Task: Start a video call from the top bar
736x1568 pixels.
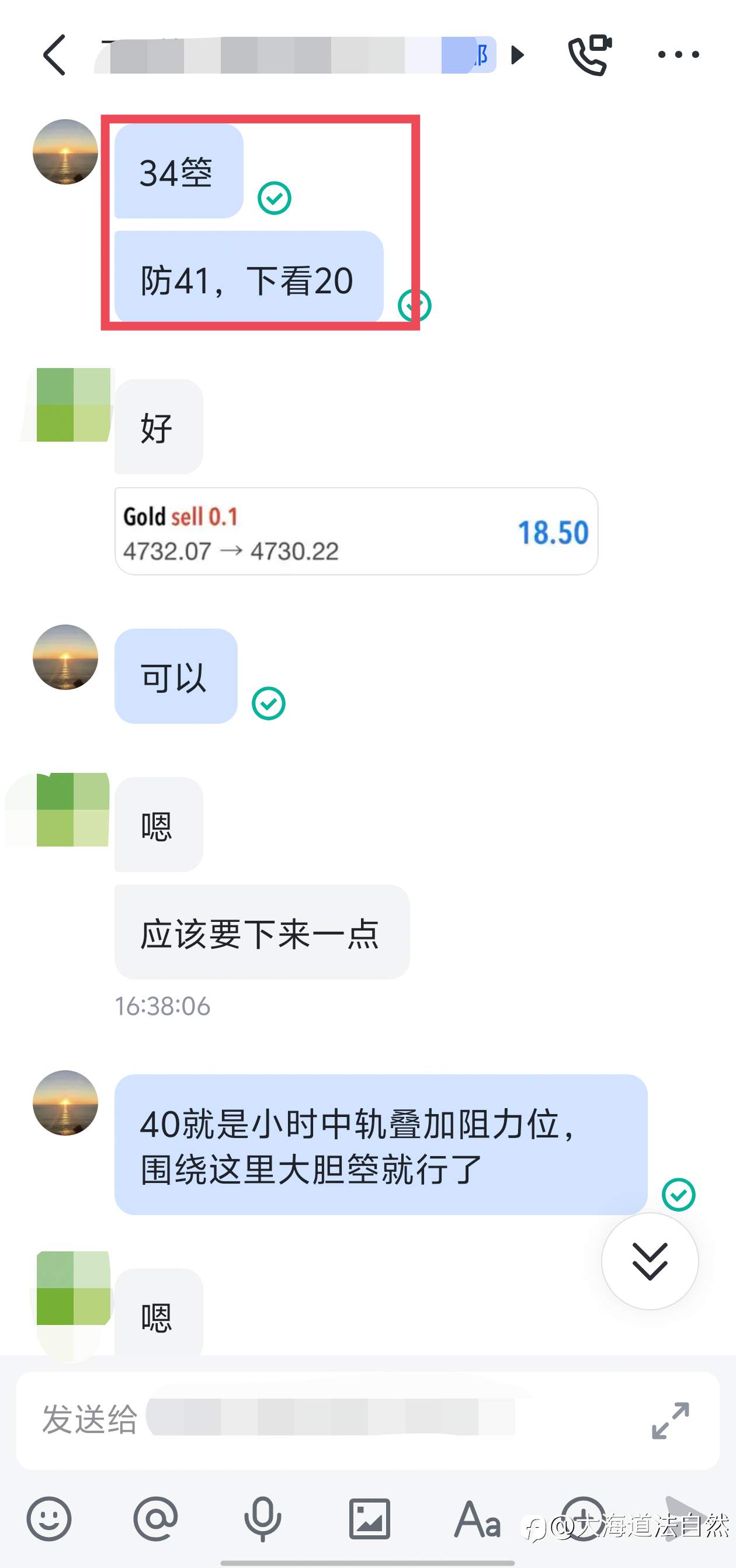Action: (x=590, y=54)
